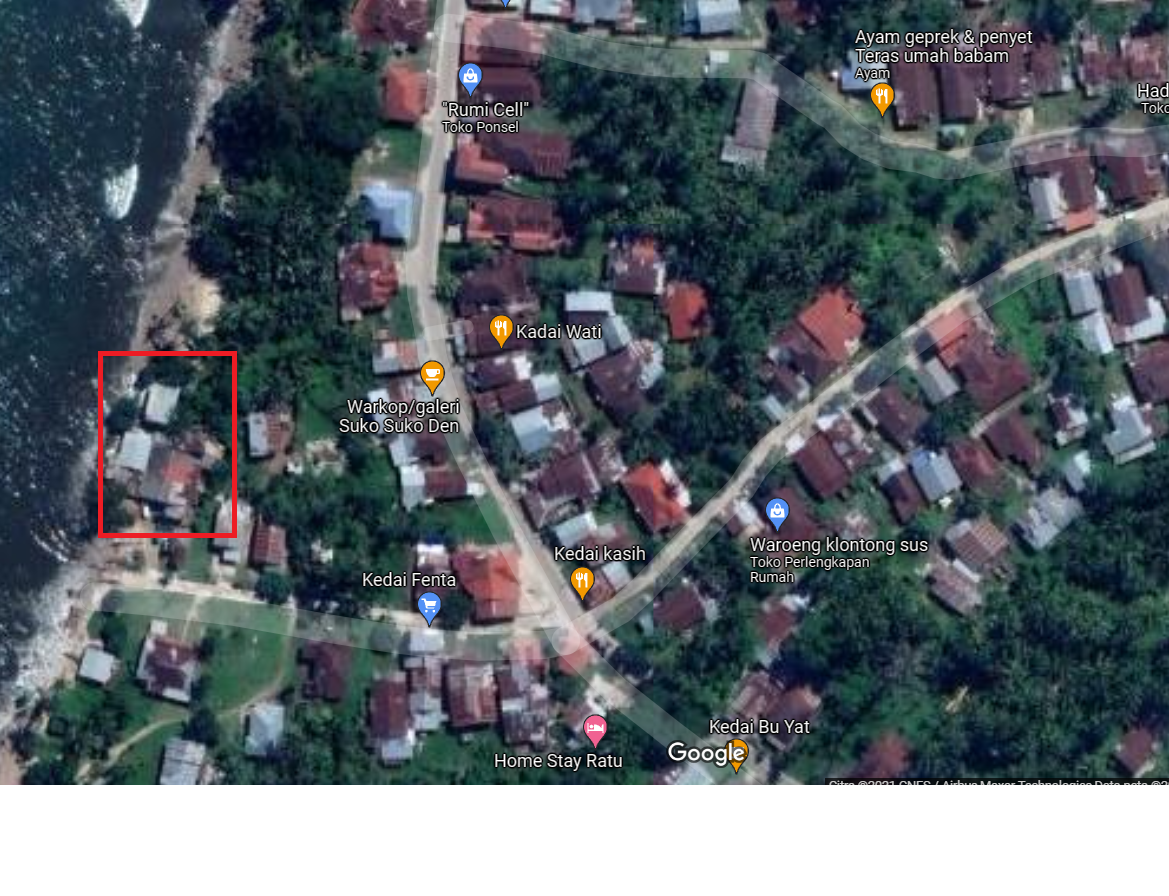Select the Ayam geprek & penyet restaurant pin
1169x896 pixels.
pos(881,98)
